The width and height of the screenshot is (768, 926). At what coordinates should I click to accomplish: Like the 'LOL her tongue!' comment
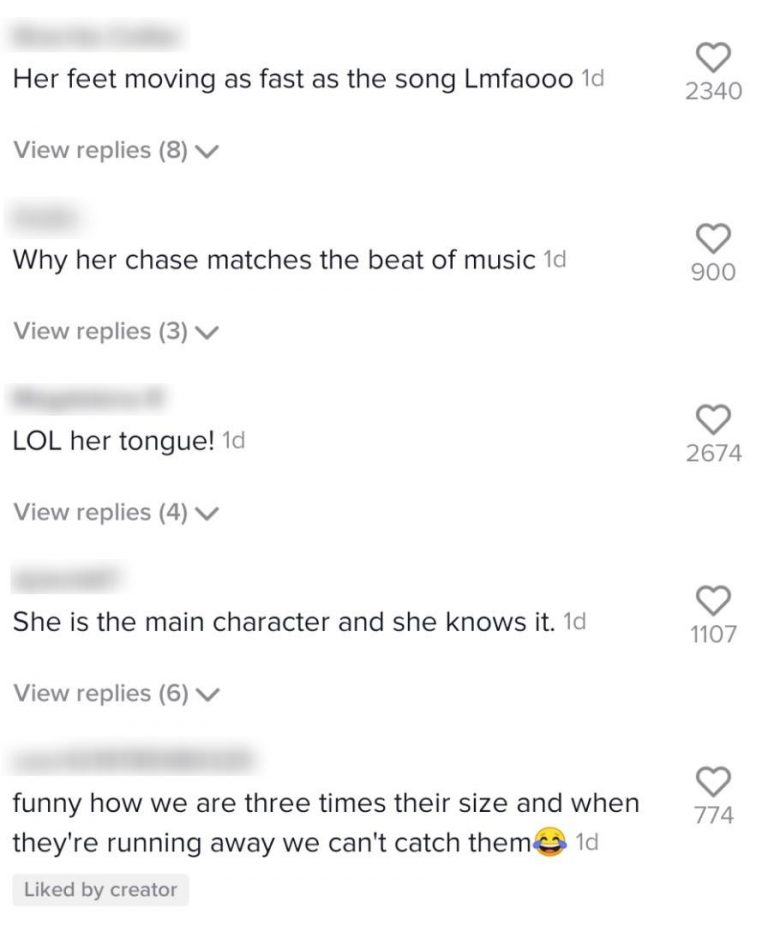coord(713,419)
